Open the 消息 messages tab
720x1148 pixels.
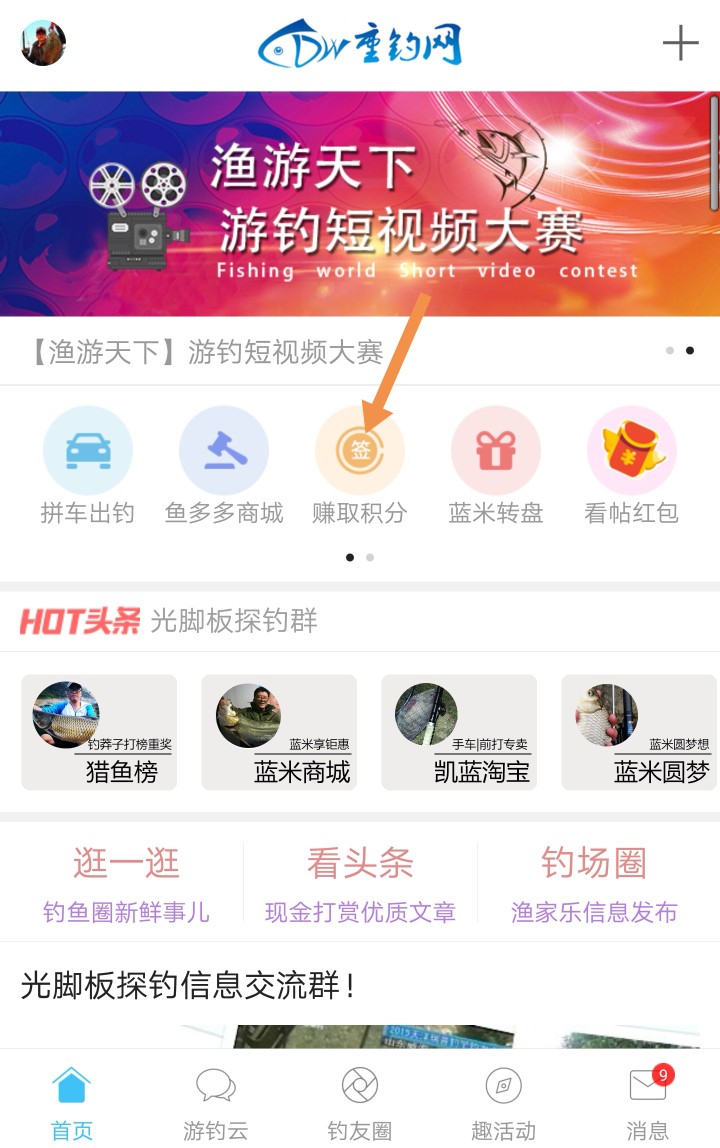coord(647,1102)
